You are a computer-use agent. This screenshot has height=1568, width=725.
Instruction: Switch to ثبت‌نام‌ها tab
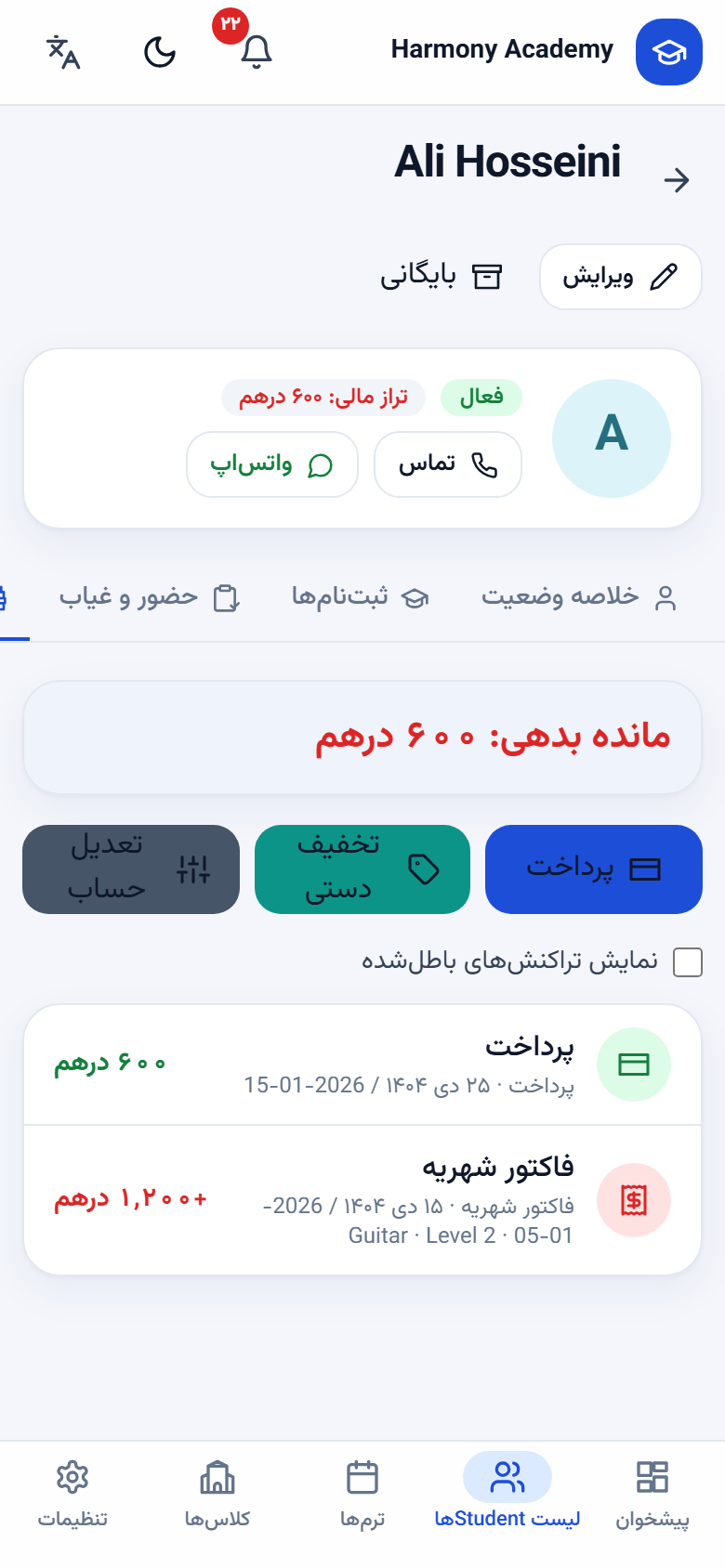(x=361, y=597)
